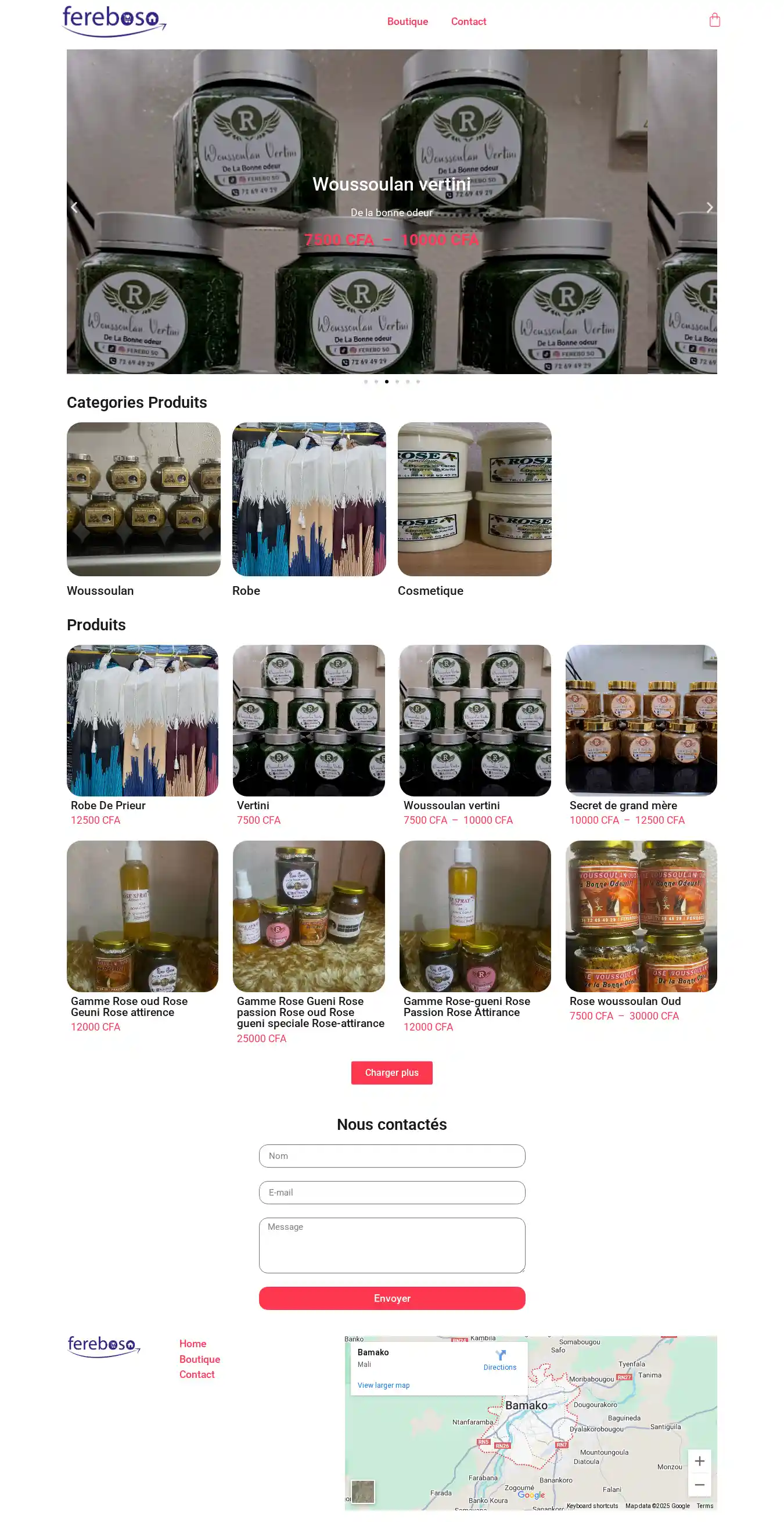Focus the Message text area
Viewport: 784px width, 1522px height.
tap(391, 1244)
